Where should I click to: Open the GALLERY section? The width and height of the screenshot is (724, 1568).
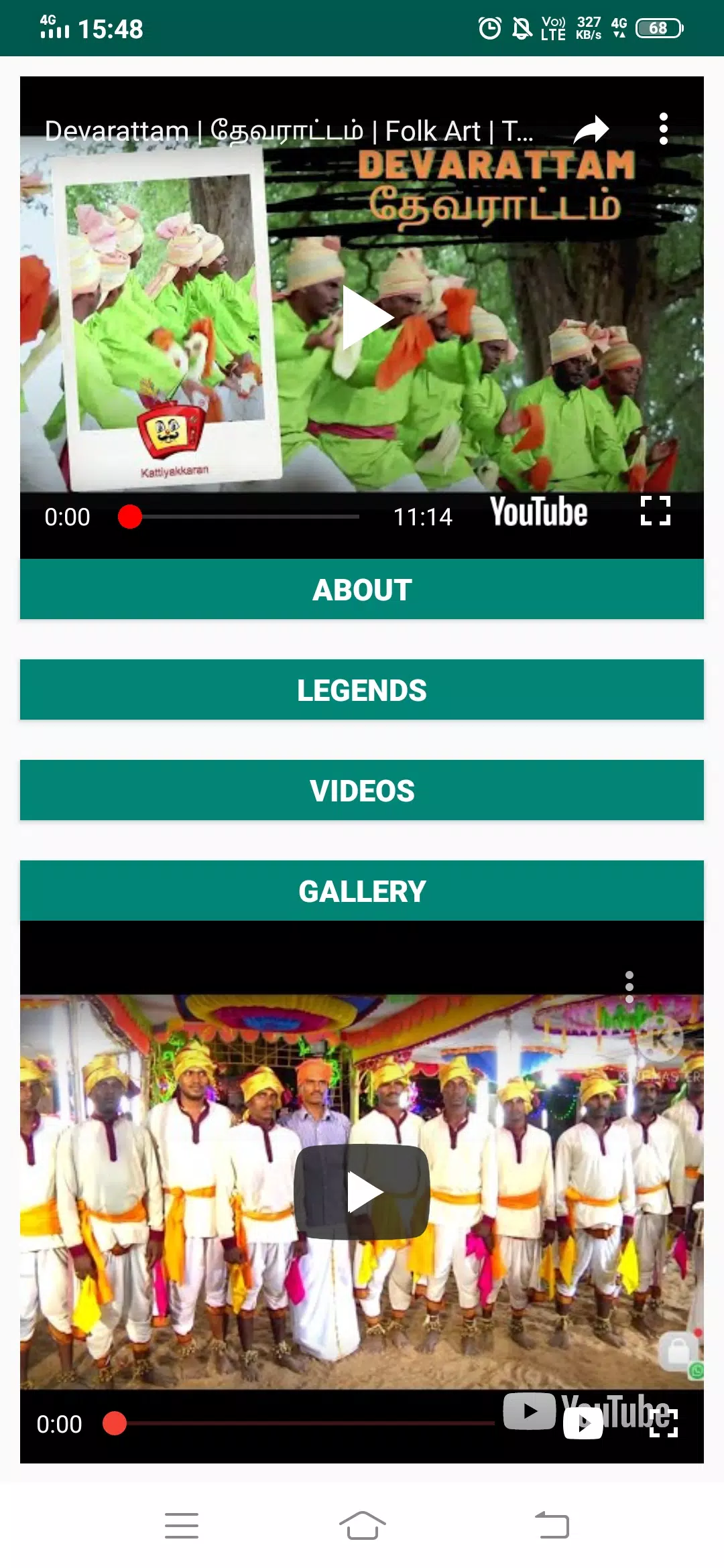[x=362, y=891]
